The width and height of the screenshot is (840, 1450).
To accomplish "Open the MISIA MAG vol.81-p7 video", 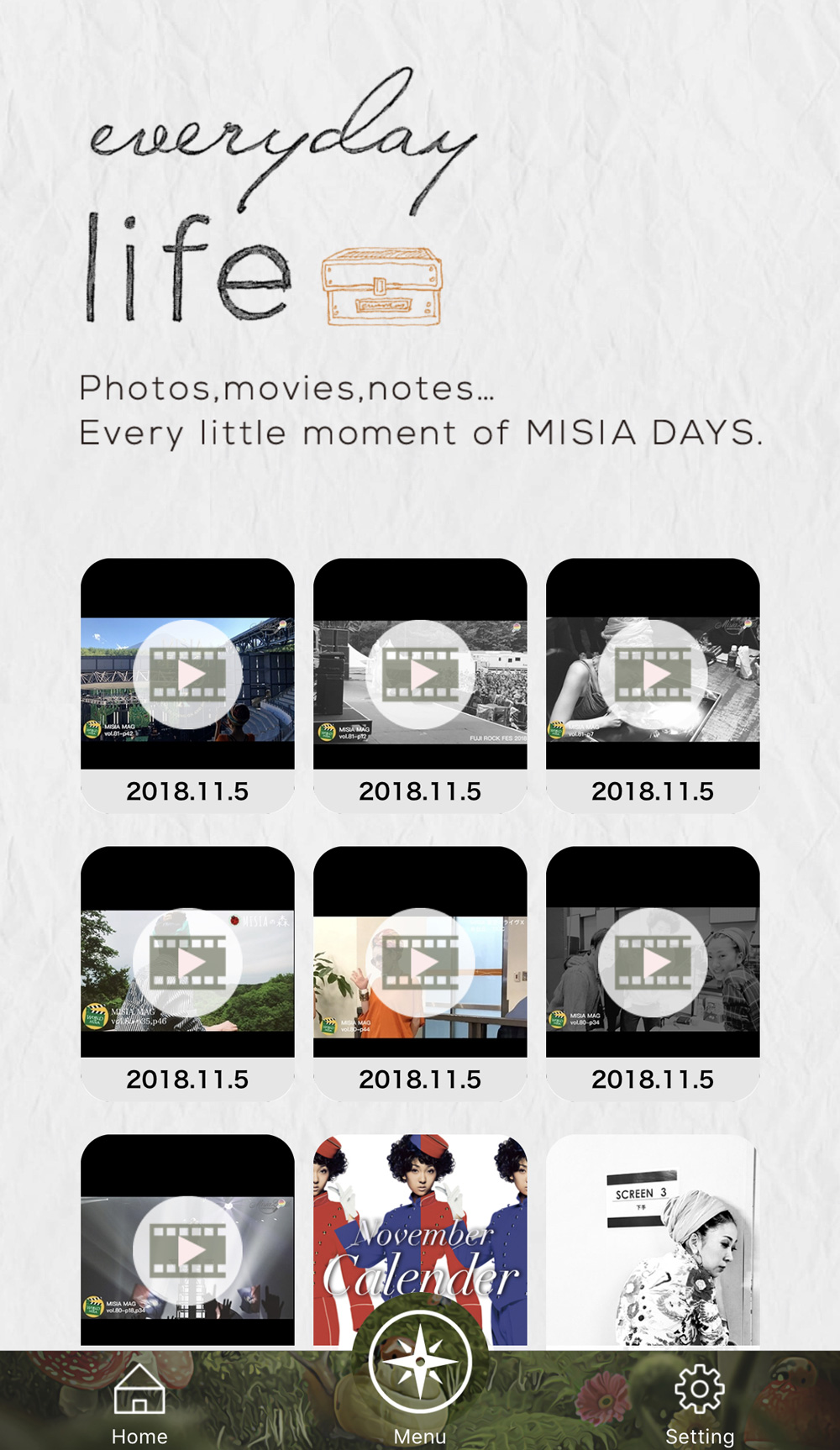I will [653, 675].
